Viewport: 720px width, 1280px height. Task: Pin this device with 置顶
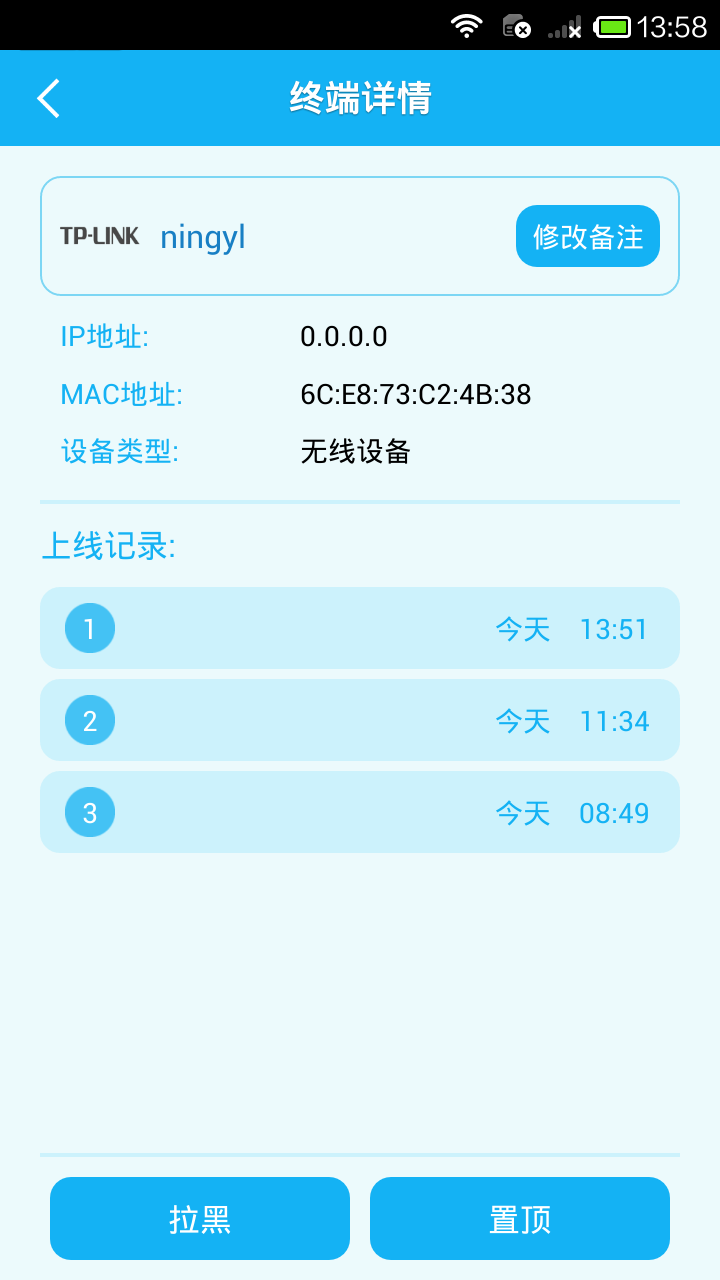520,1218
